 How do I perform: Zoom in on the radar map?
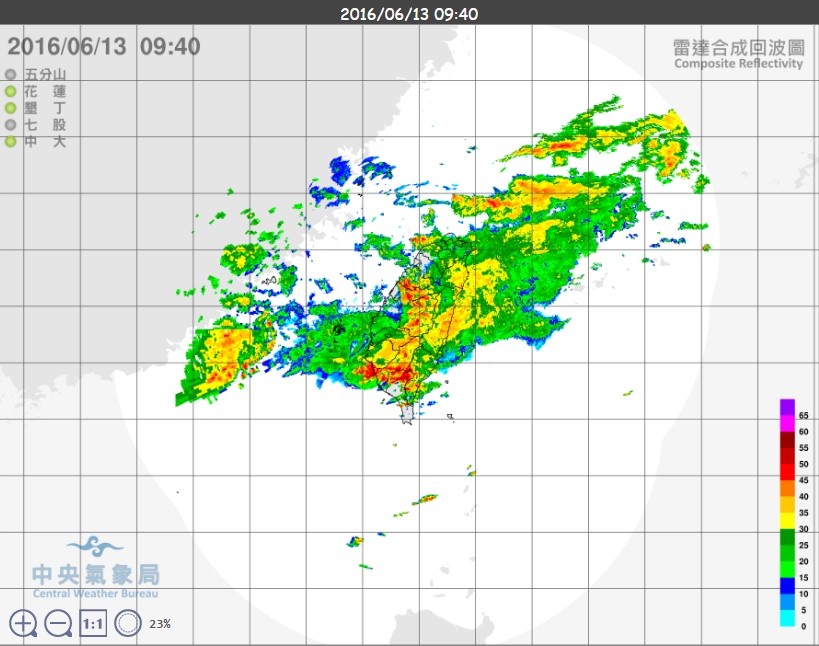point(22,623)
